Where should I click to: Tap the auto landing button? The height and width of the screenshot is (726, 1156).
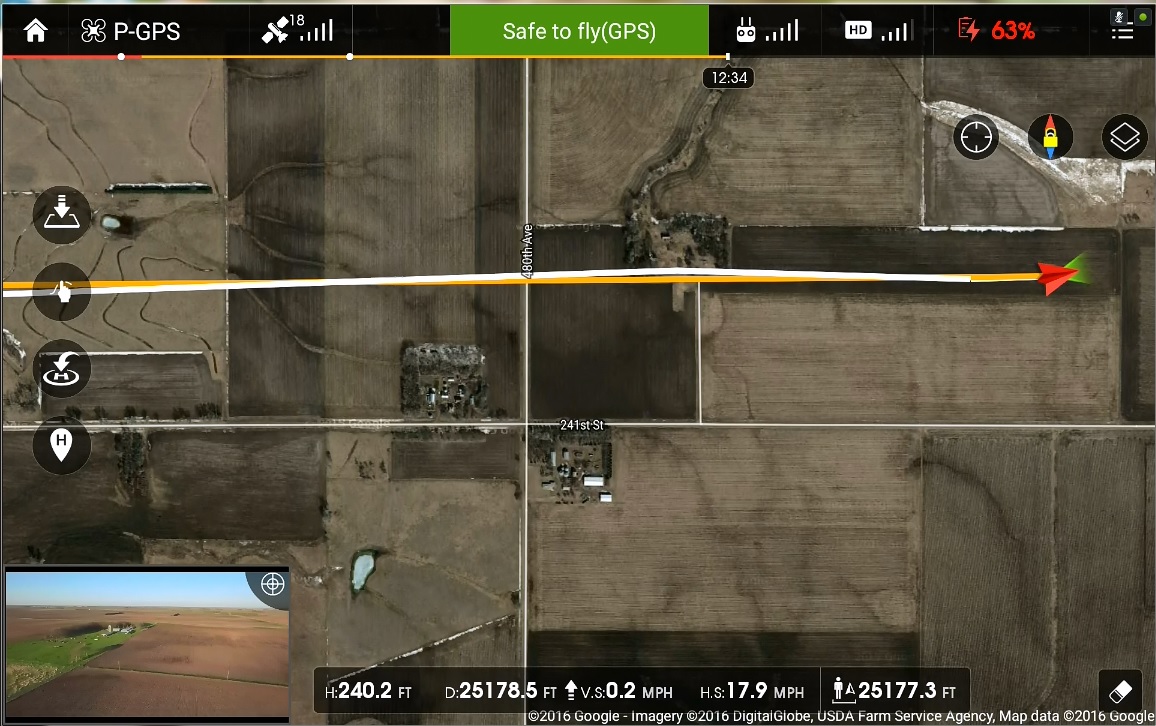click(62, 214)
